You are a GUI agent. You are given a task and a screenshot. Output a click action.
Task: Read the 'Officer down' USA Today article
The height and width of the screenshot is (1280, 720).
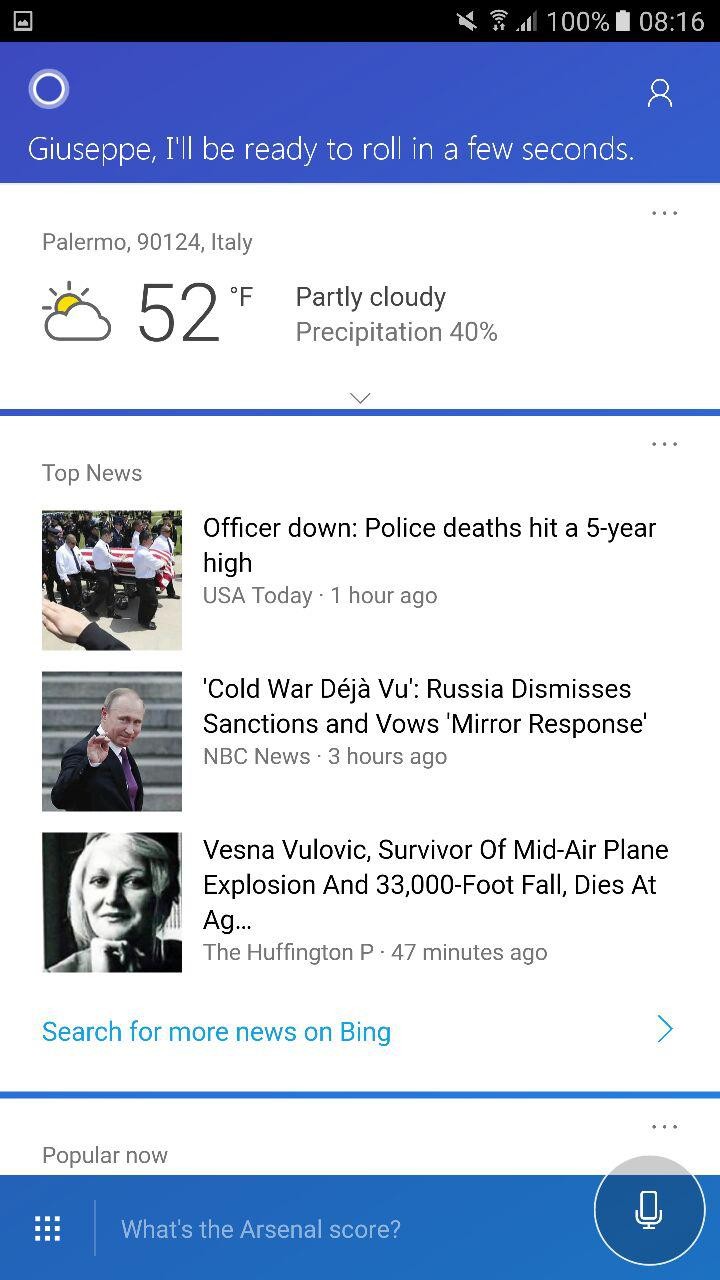[x=360, y=580]
